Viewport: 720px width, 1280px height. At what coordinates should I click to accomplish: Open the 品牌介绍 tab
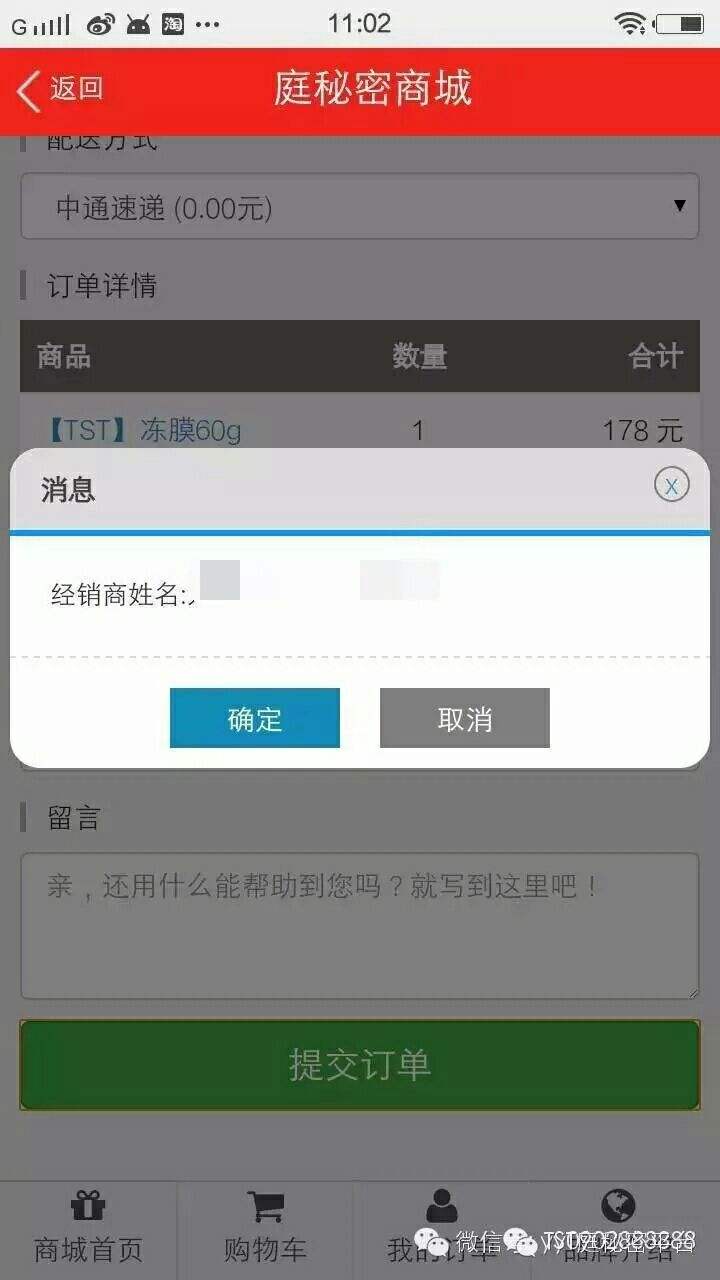pyautogui.click(x=620, y=1228)
